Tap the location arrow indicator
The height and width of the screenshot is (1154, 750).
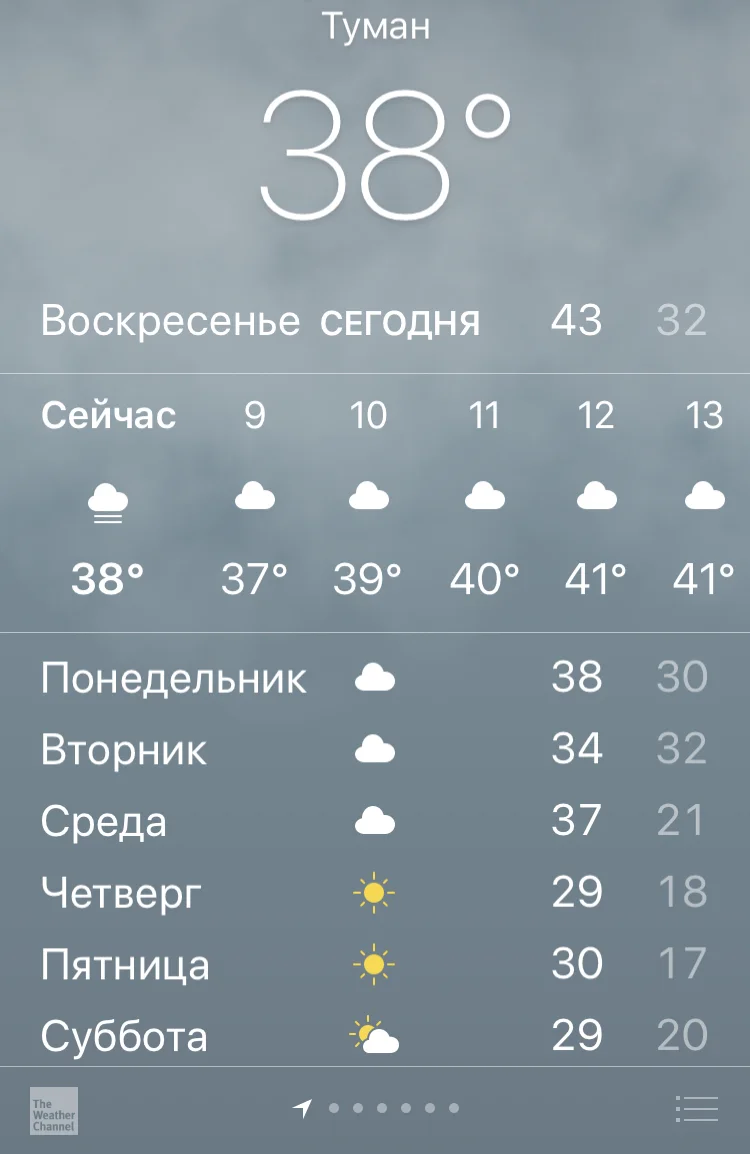[x=301, y=1109]
